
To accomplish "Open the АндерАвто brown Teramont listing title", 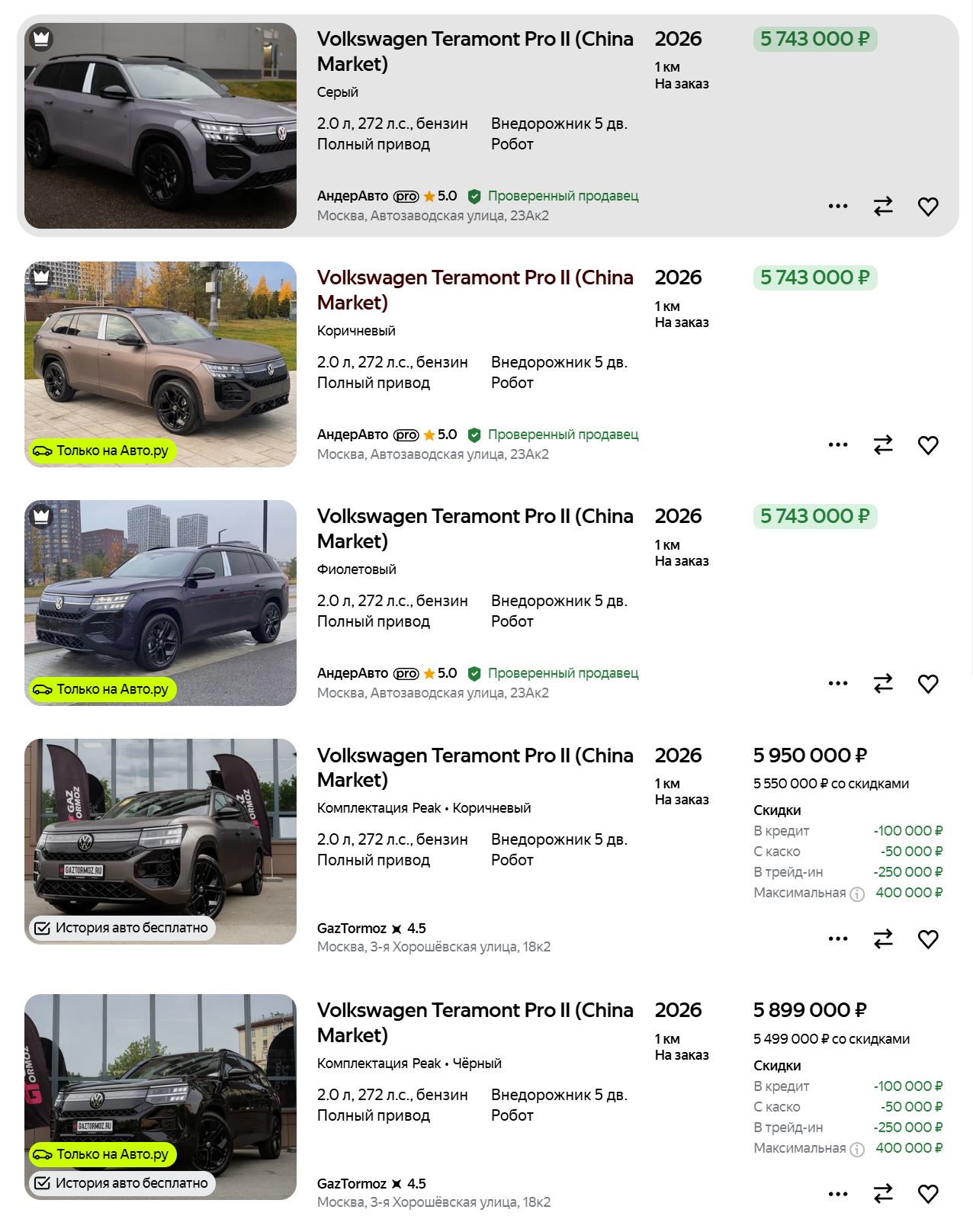I will pos(474,290).
